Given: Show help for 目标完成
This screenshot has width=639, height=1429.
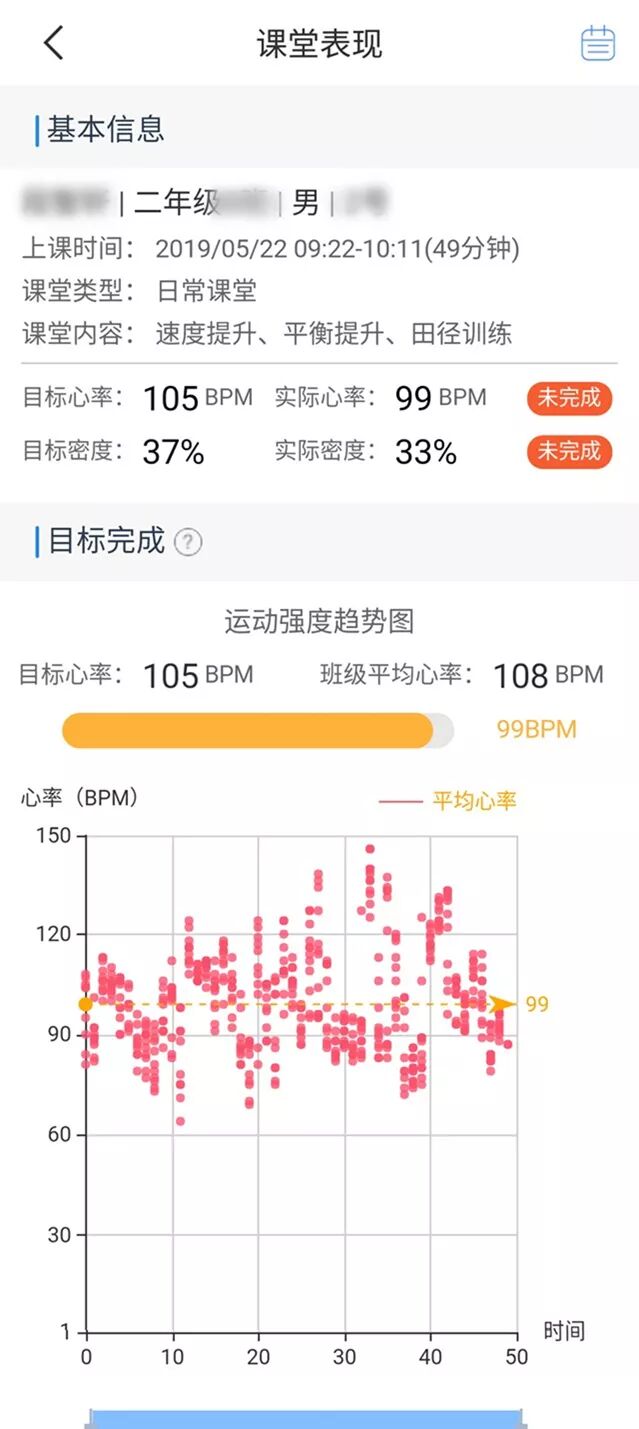Looking at the screenshot, I should pos(188,542).
